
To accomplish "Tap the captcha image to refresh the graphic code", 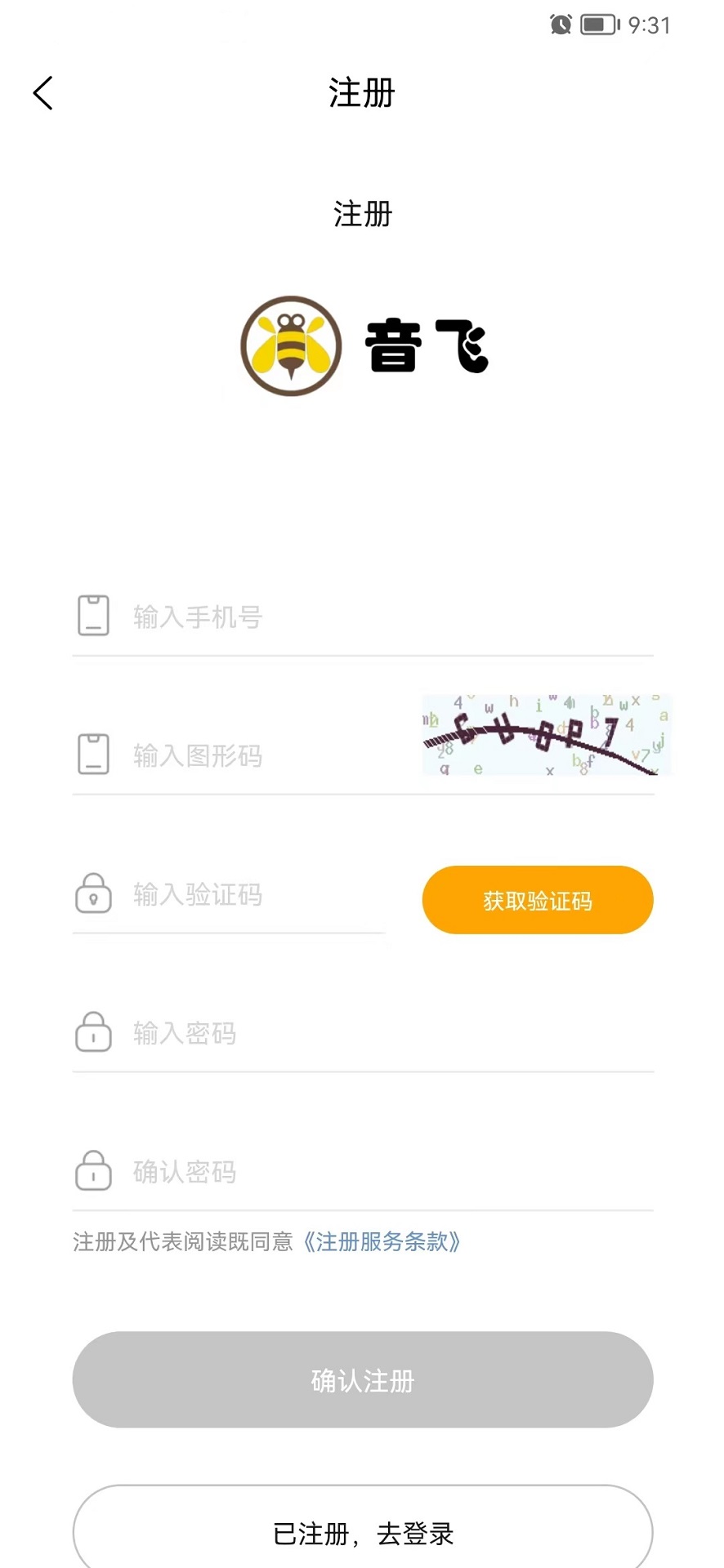I will (544, 735).
